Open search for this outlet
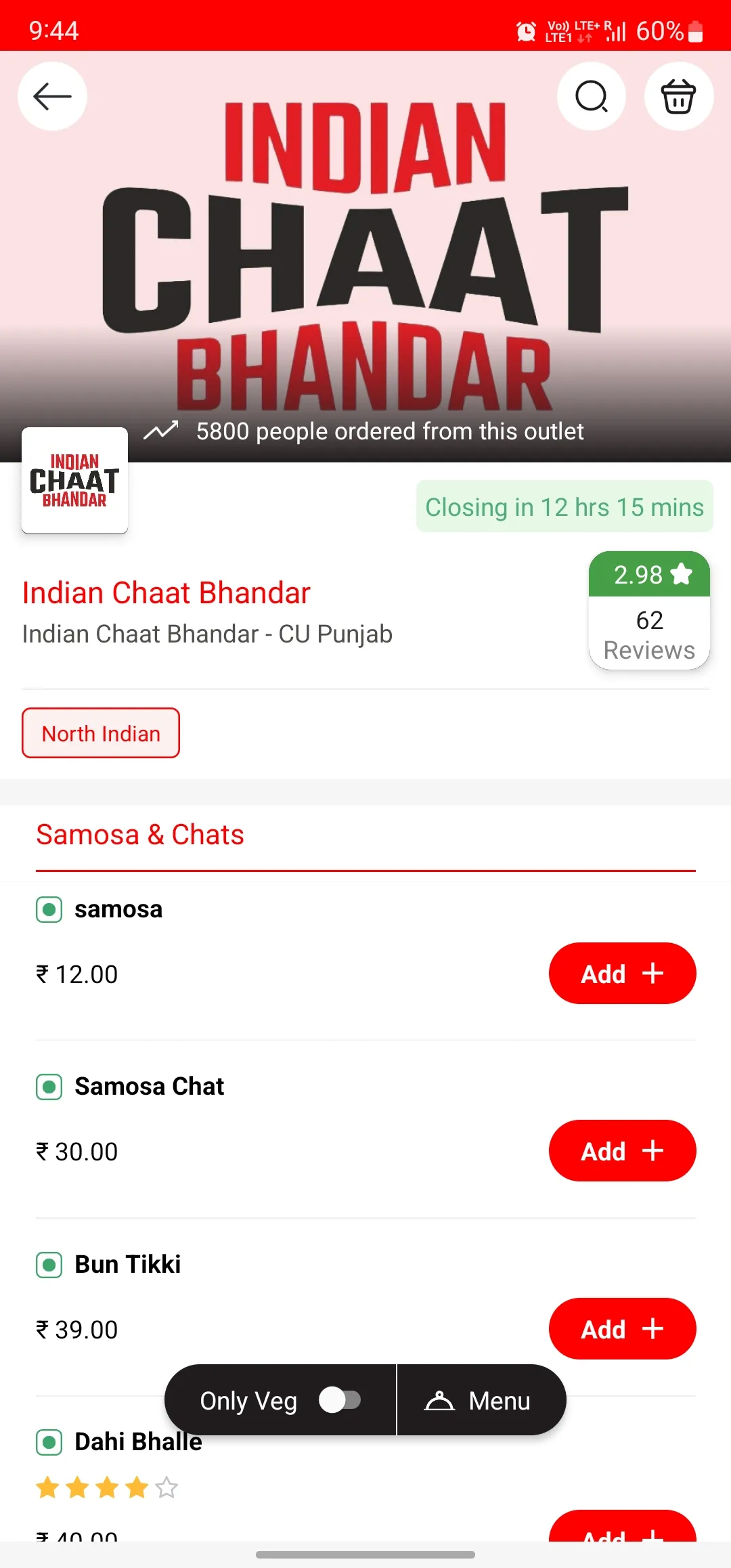 point(592,96)
